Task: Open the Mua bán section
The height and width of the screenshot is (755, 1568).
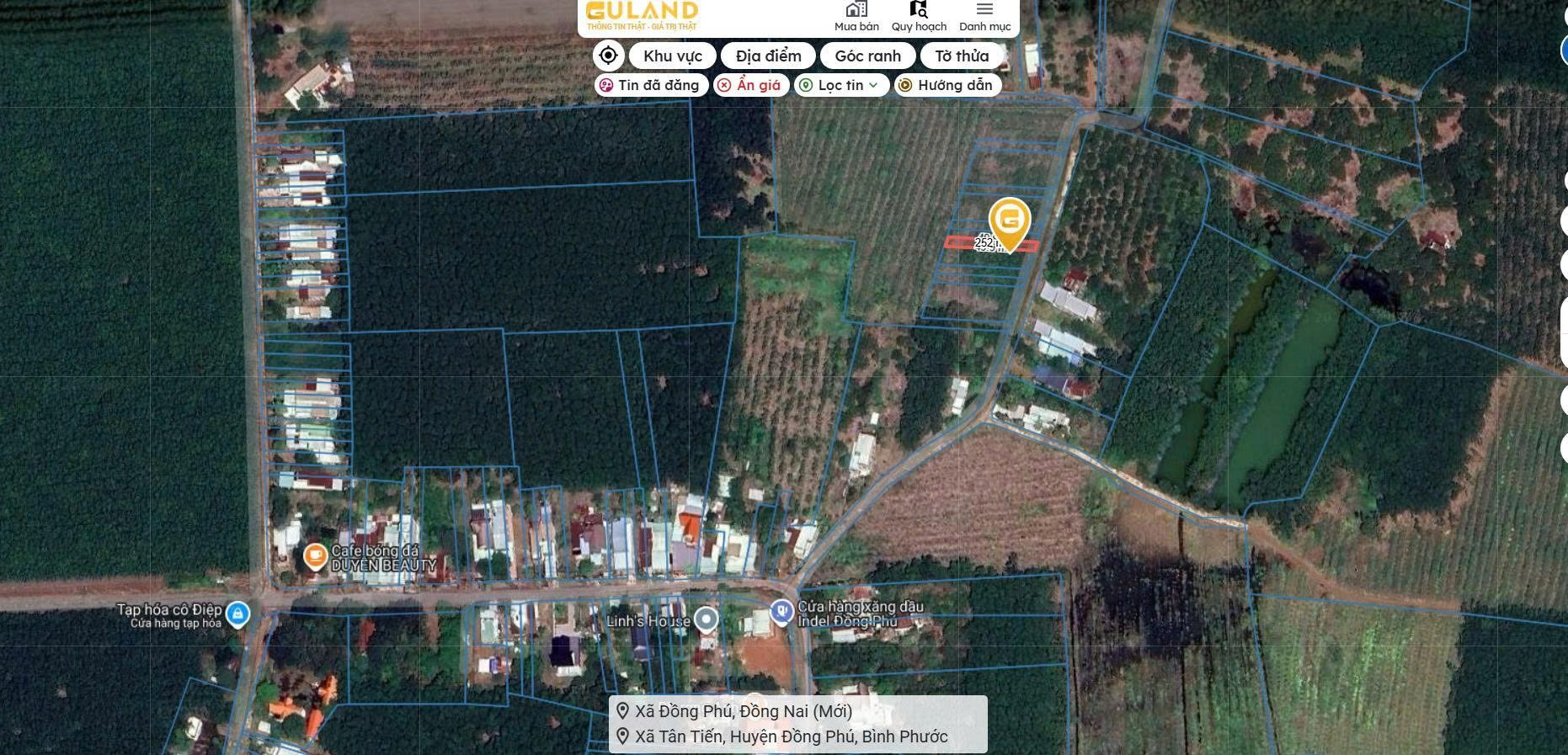Action: click(x=856, y=17)
